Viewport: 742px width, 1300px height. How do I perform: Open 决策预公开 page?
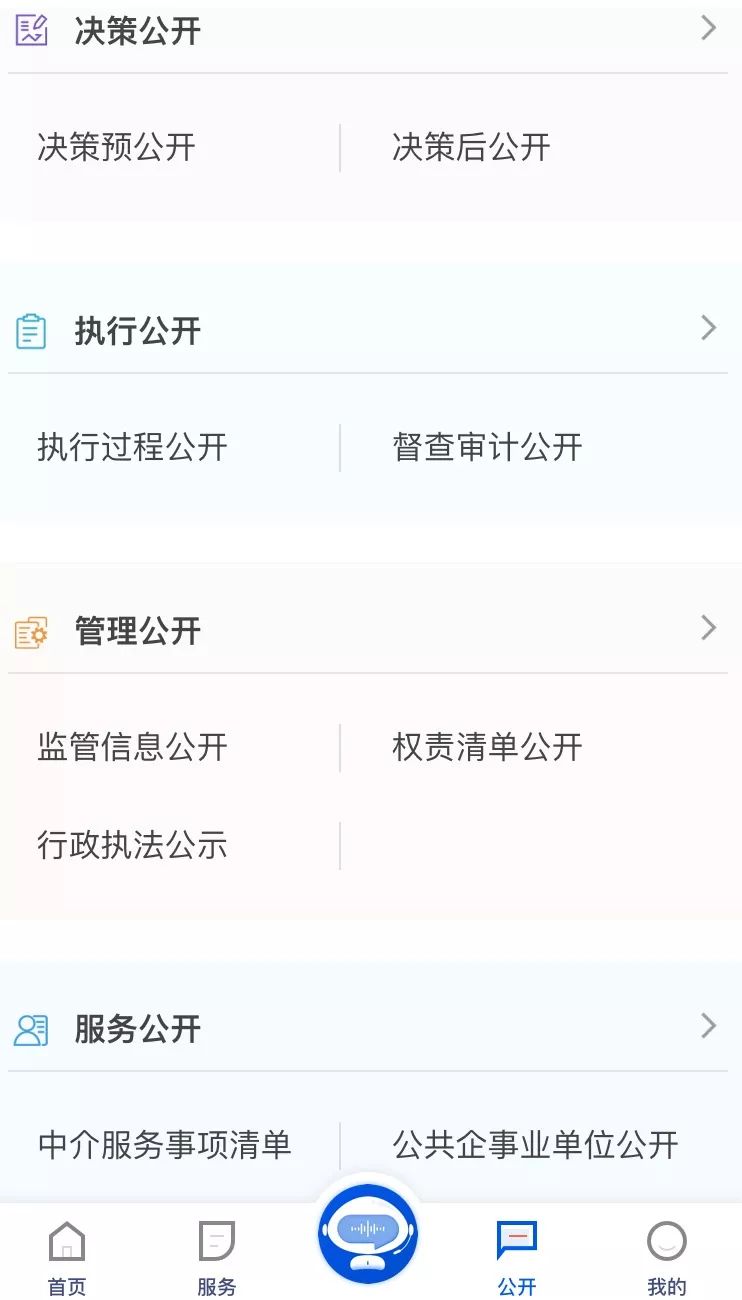click(x=117, y=147)
